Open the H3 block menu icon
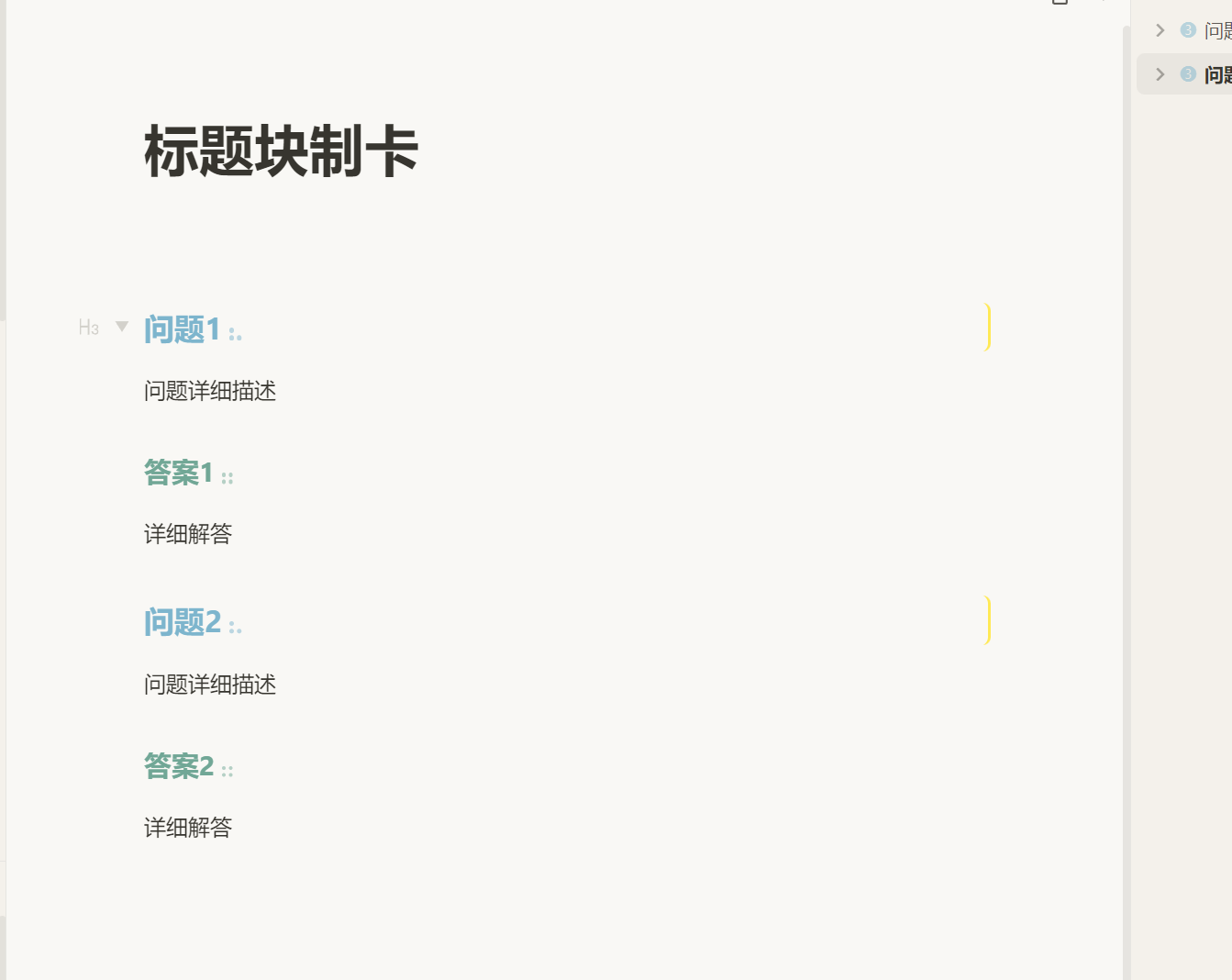The width and height of the screenshot is (1232, 980). (89, 328)
